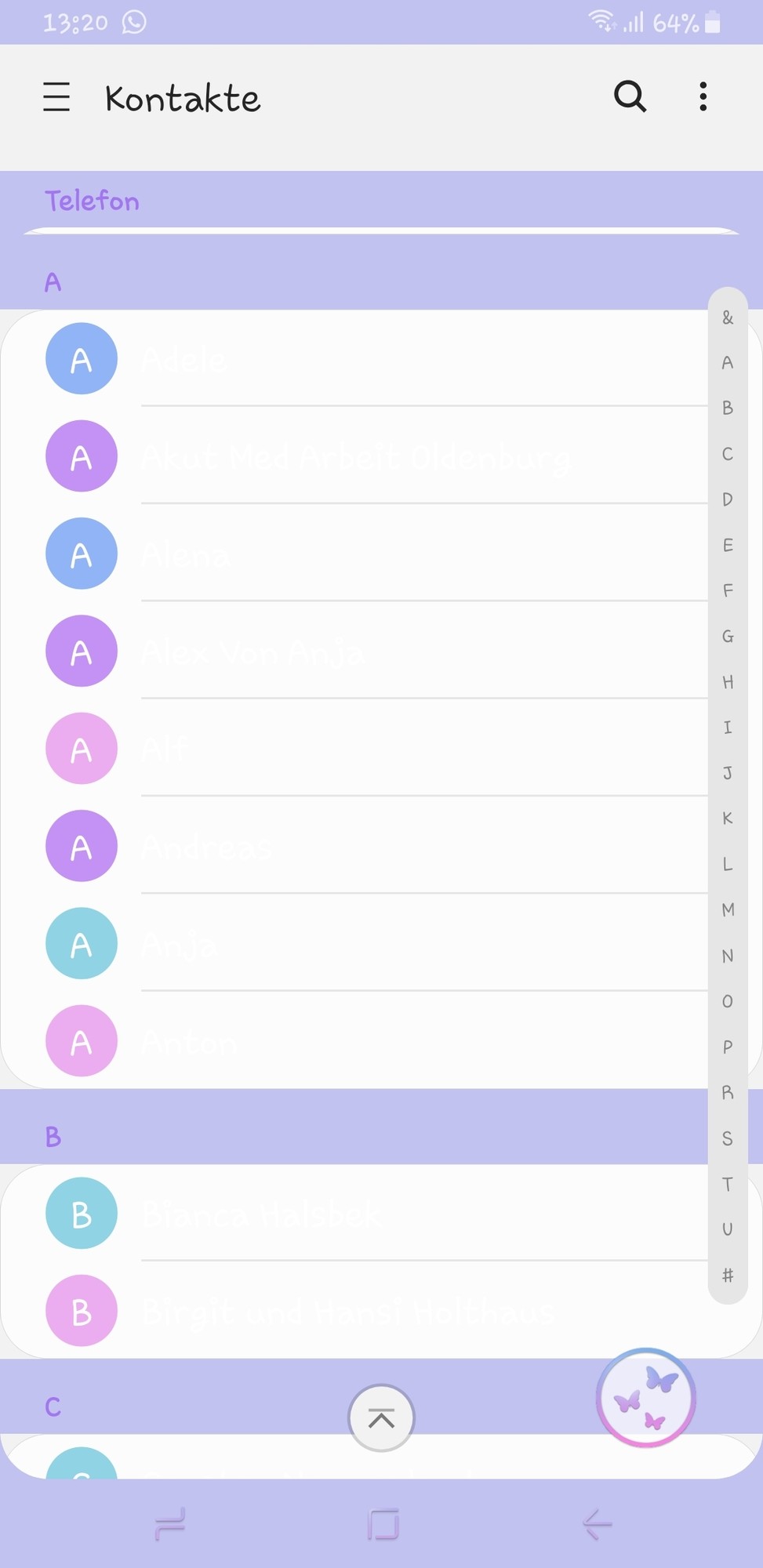Jump to letter G in the index
763x1568 pixels.
[728, 636]
